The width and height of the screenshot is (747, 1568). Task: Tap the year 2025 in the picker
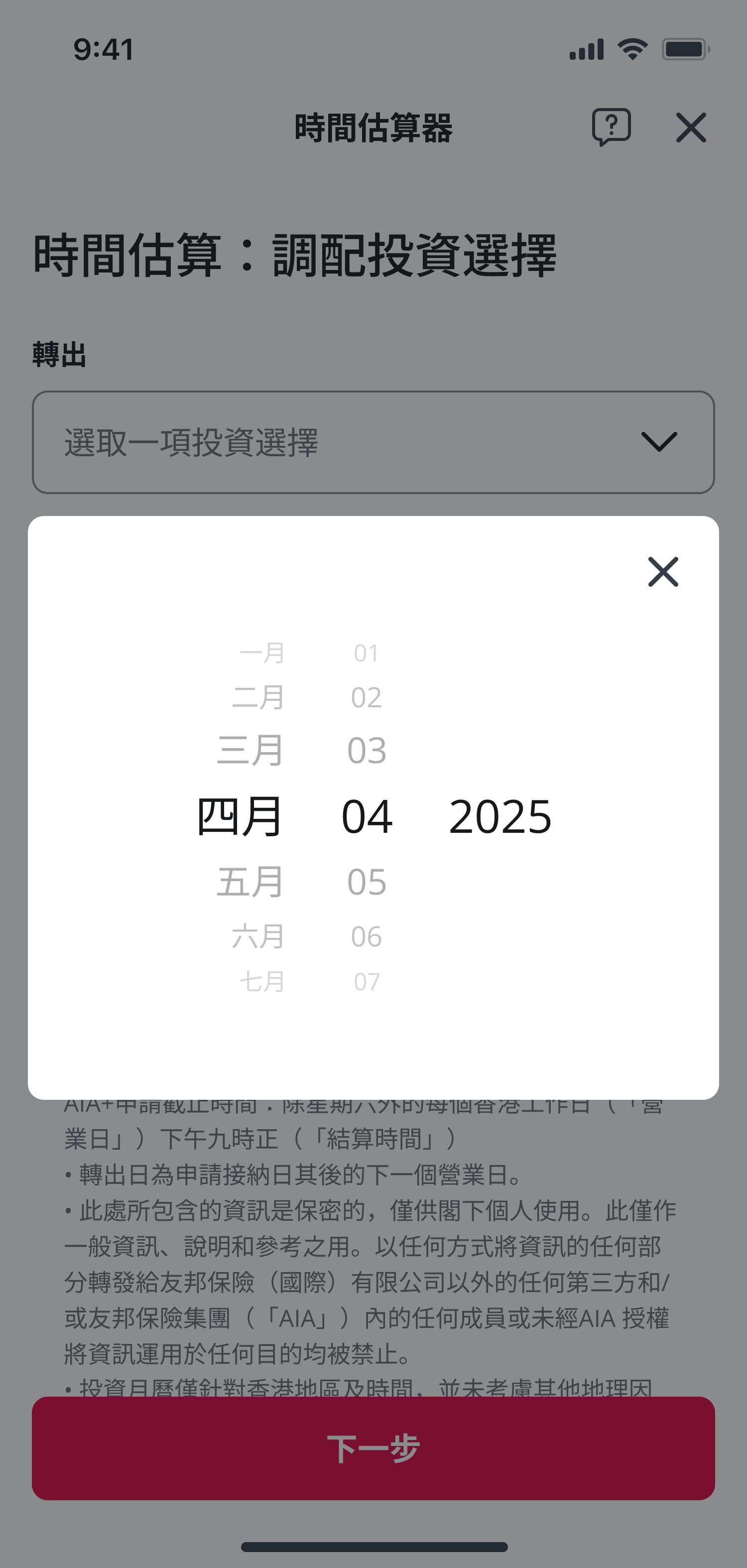500,816
